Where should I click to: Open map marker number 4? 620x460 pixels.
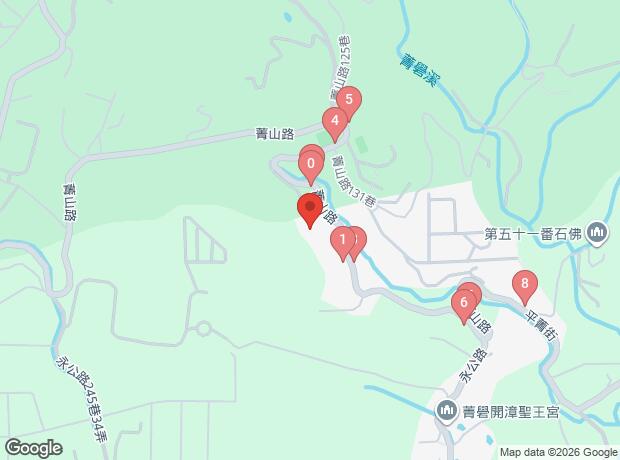pos(335,123)
